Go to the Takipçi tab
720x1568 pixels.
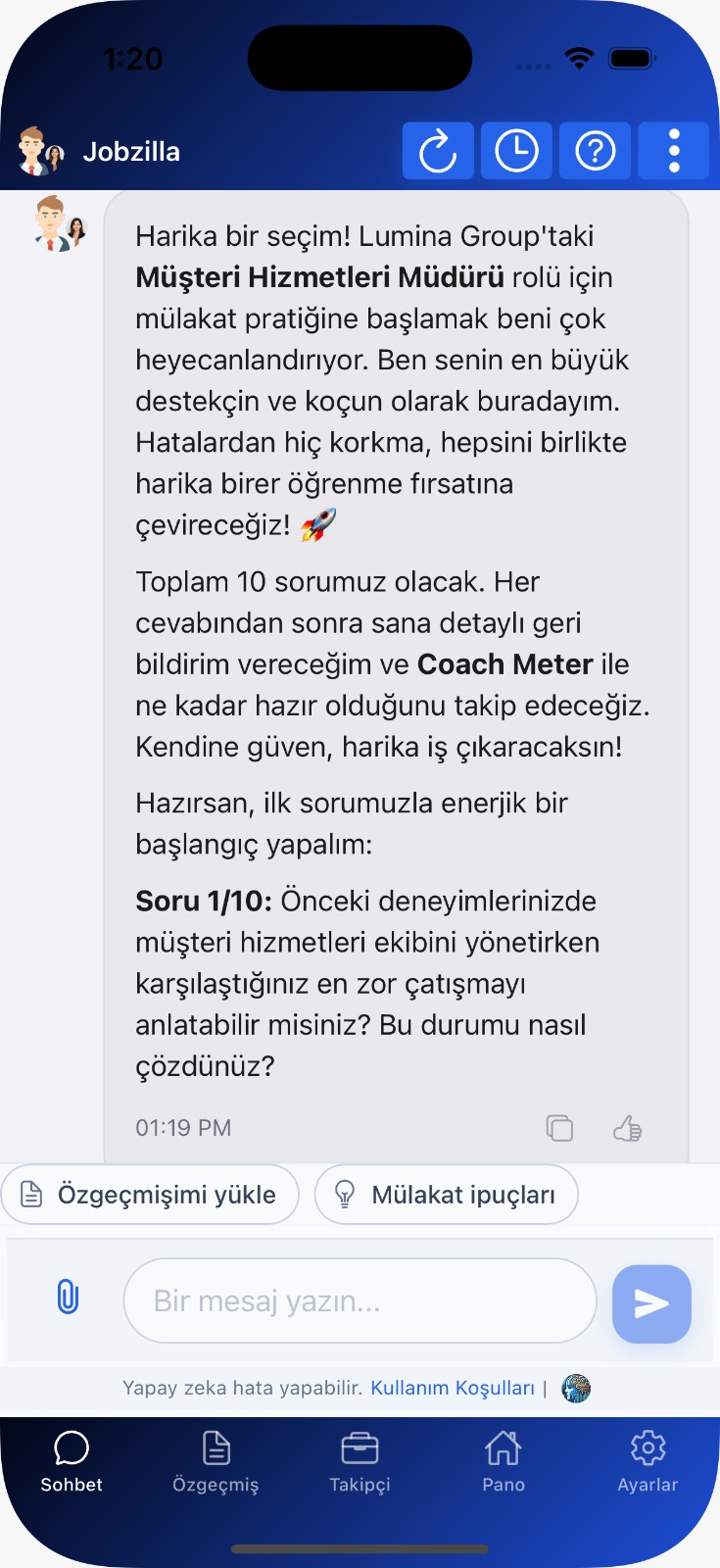pyautogui.click(x=360, y=1460)
